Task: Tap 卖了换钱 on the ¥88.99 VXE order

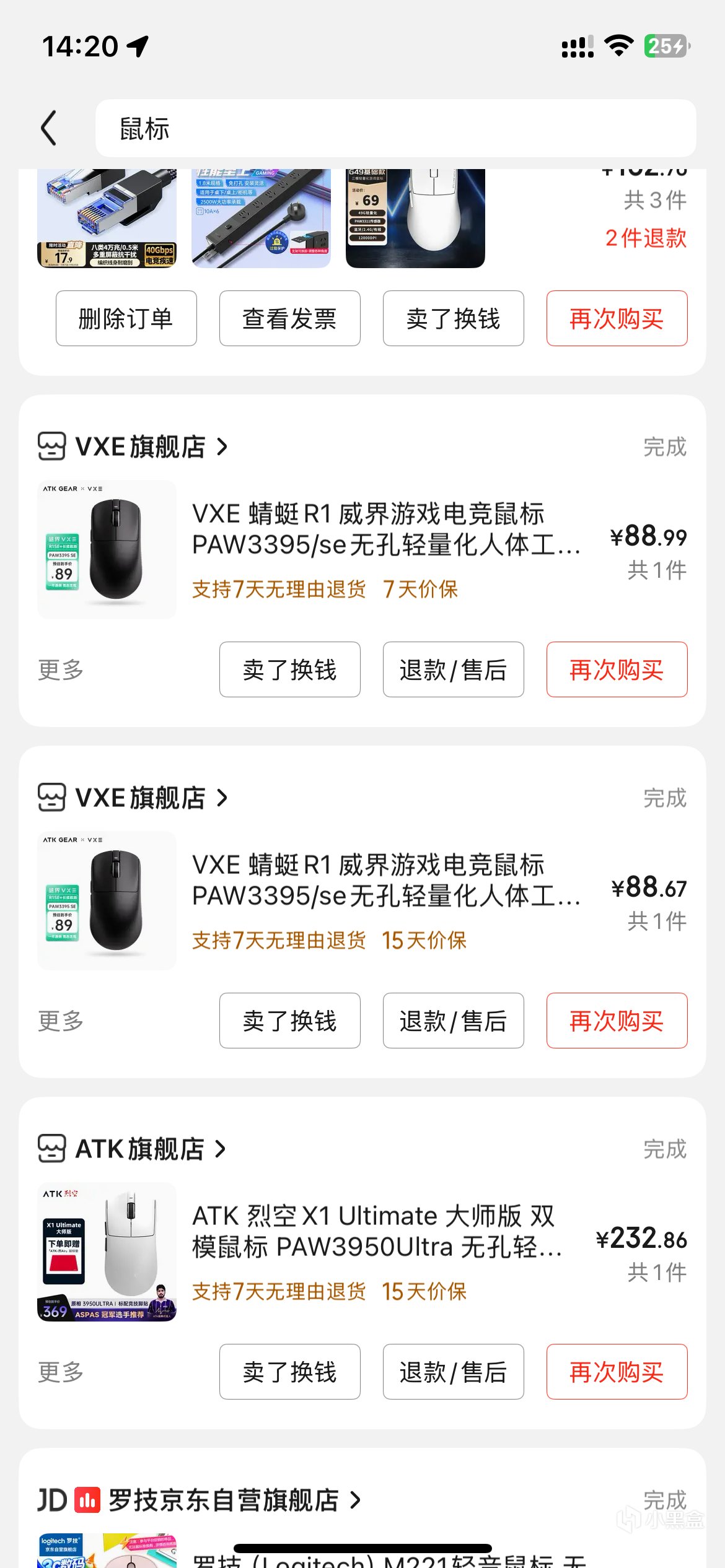Action: click(289, 669)
